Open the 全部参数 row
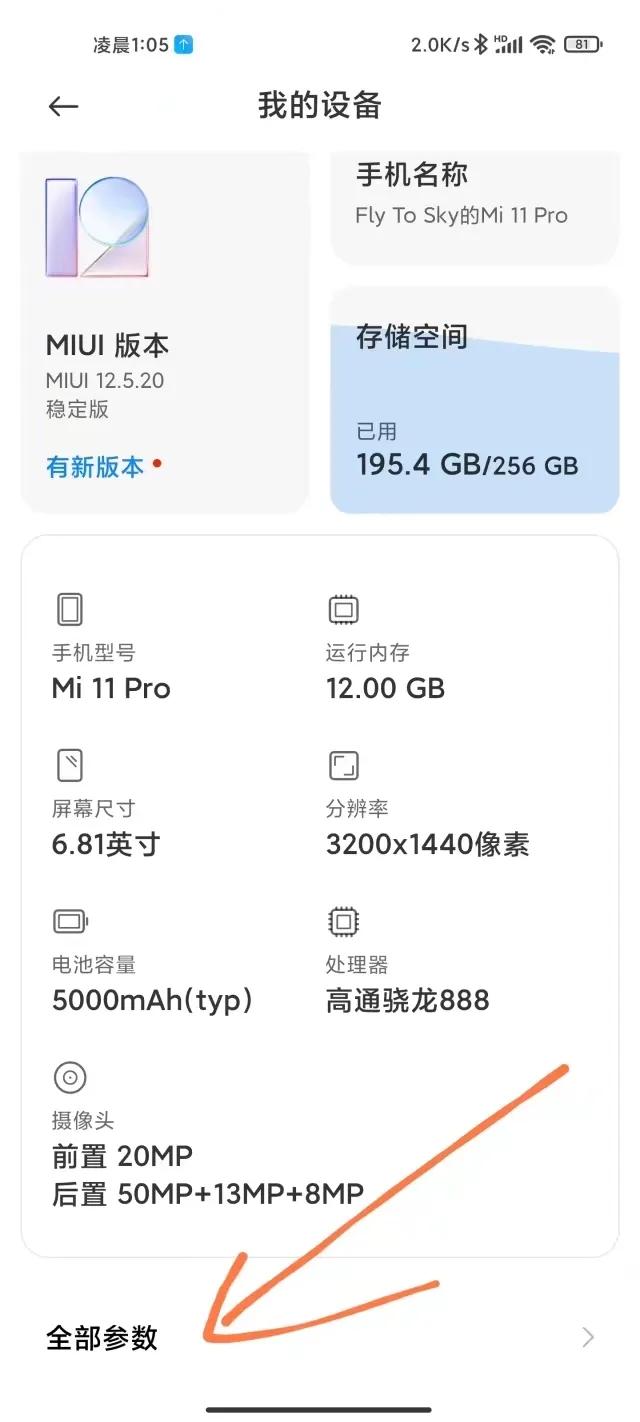 (x=320, y=1338)
